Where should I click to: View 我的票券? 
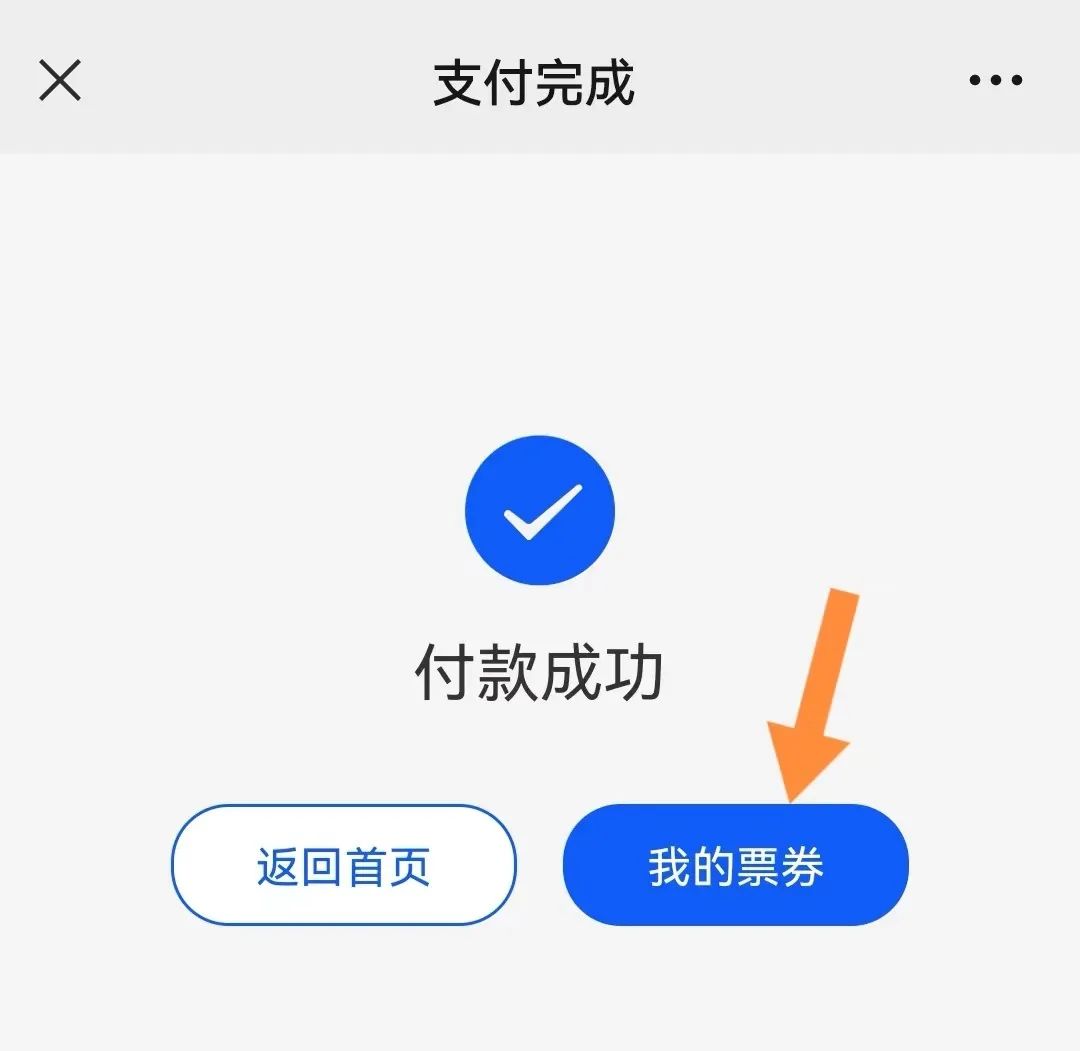tap(735, 865)
